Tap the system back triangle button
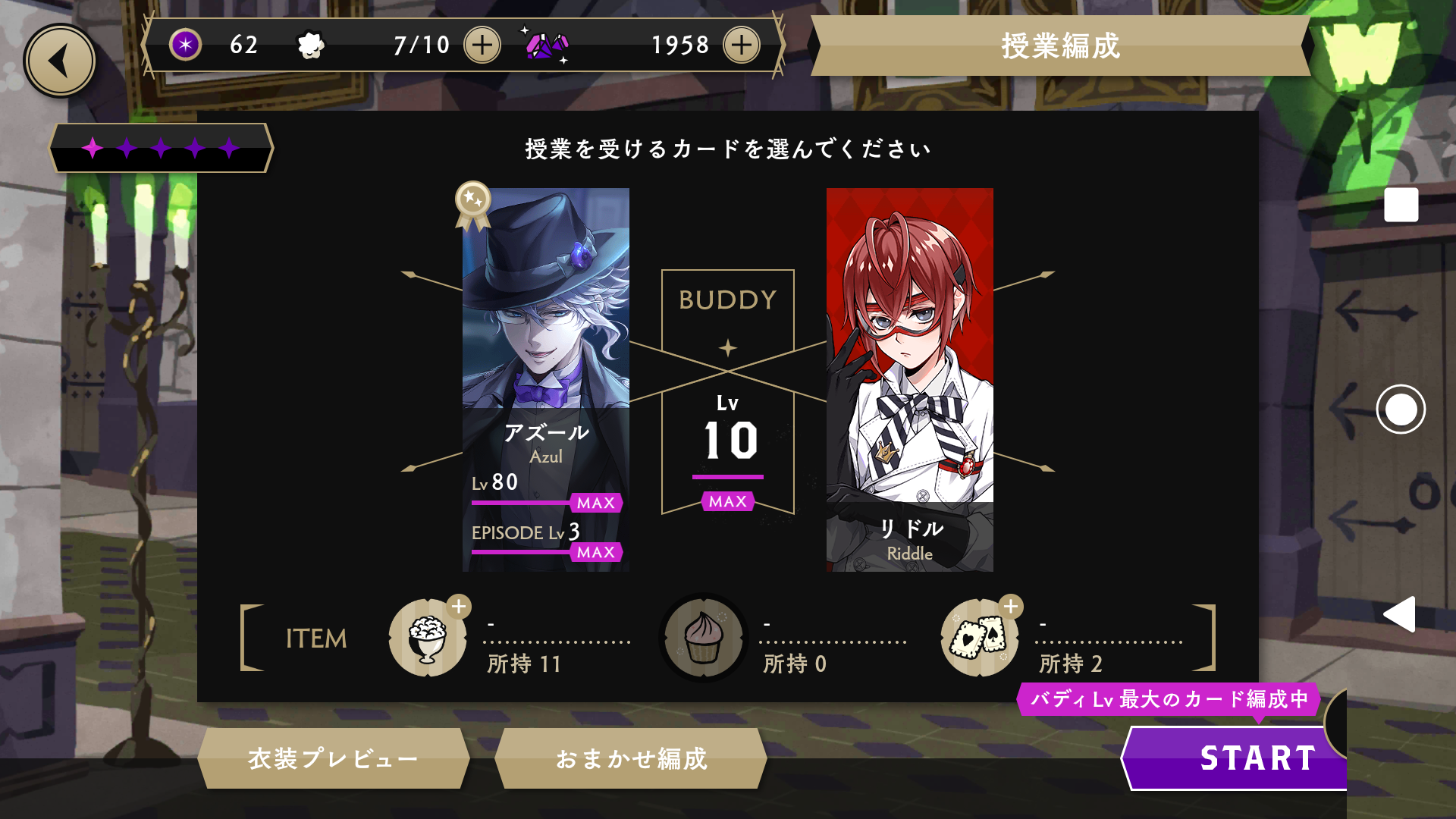 [x=1400, y=614]
